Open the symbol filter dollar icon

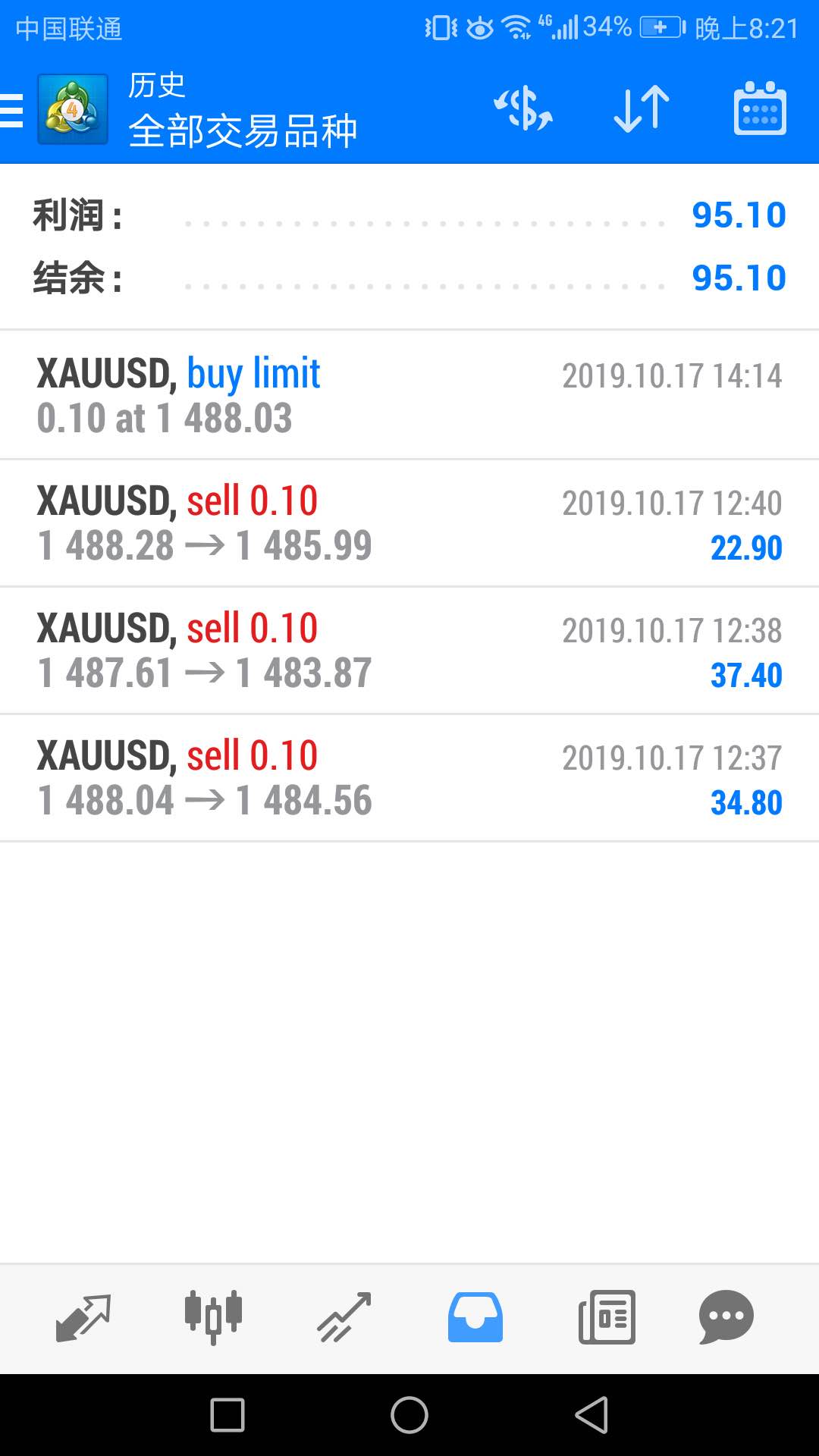pos(523,108)
